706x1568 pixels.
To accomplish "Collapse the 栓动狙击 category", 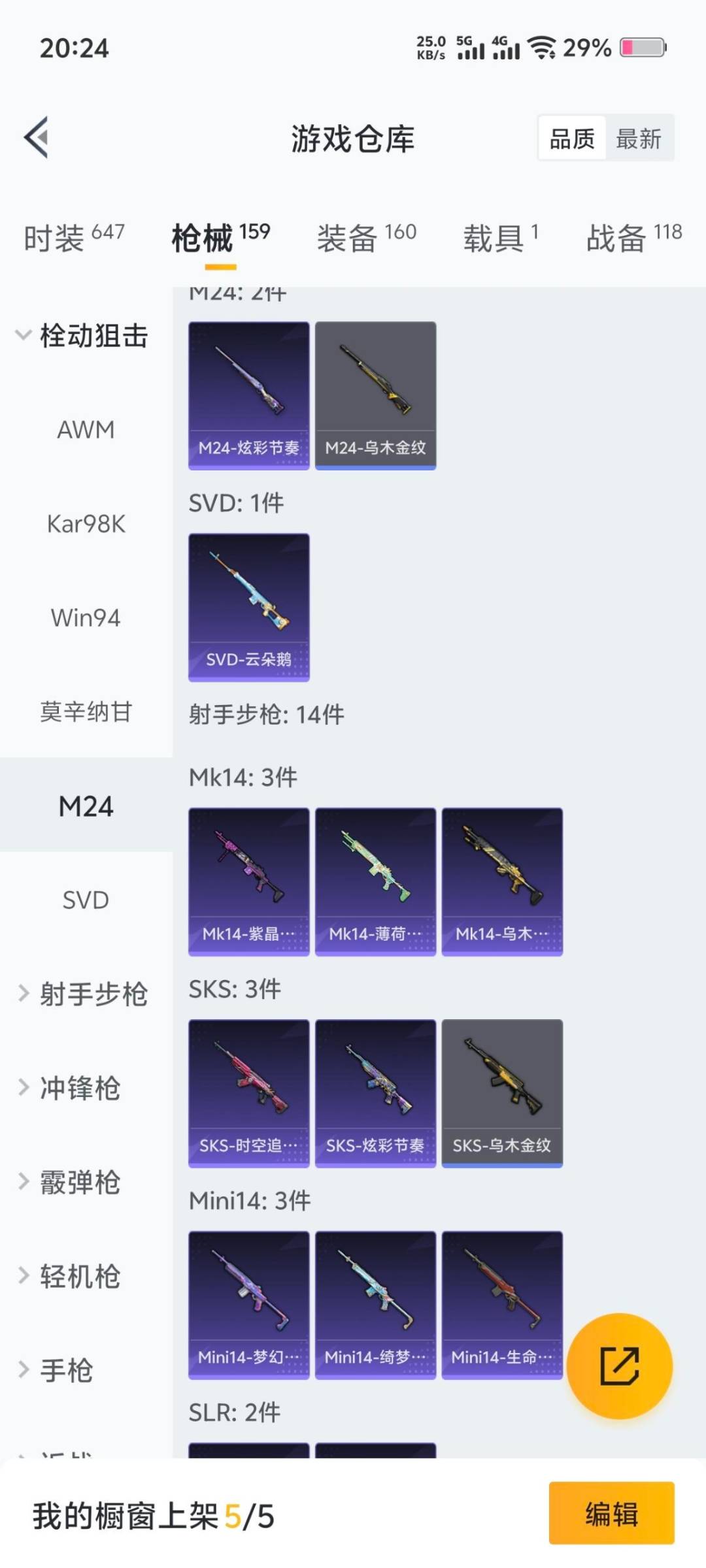I will 85,336.
